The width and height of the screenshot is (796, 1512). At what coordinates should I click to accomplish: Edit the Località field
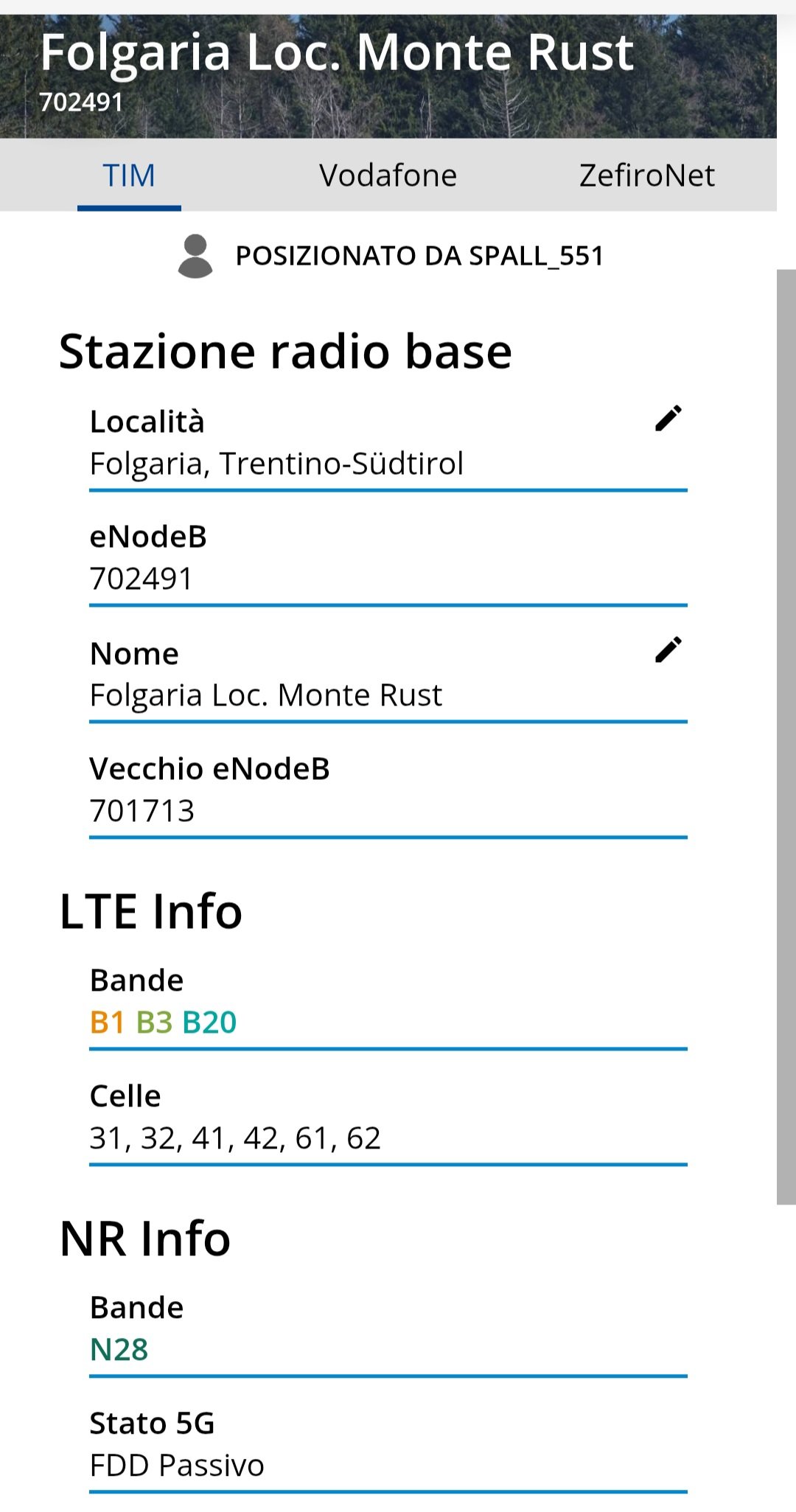tap(668, 419)
